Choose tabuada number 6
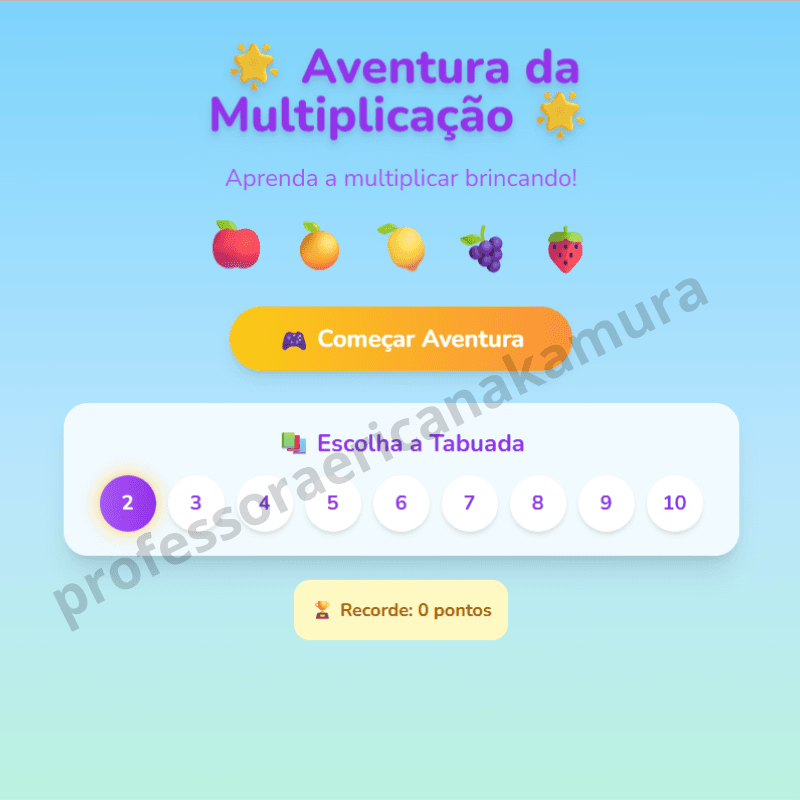Screen dimensions: 800x800 pyautogui.click(x=401, y=503)
